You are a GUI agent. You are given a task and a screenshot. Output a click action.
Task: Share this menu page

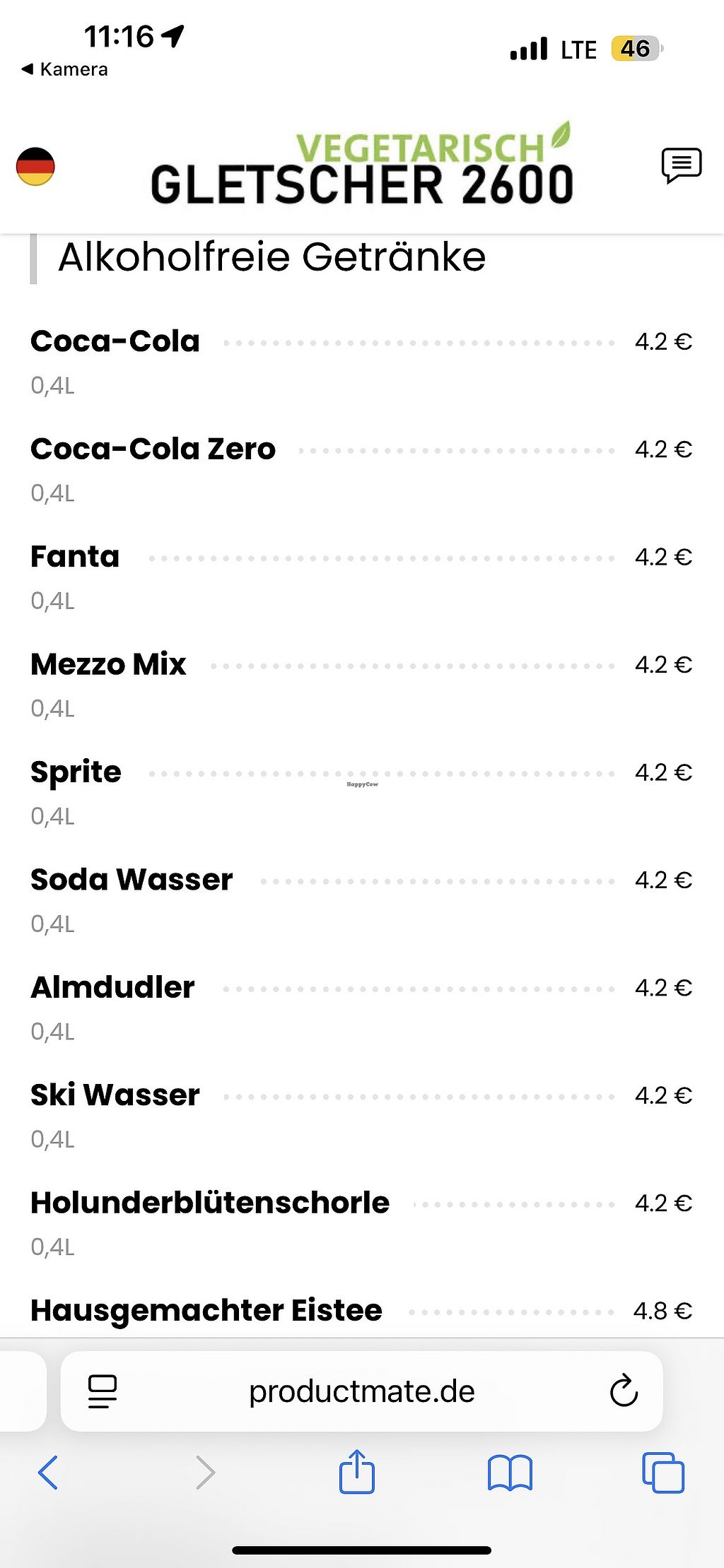click(x=357, y=1472)
